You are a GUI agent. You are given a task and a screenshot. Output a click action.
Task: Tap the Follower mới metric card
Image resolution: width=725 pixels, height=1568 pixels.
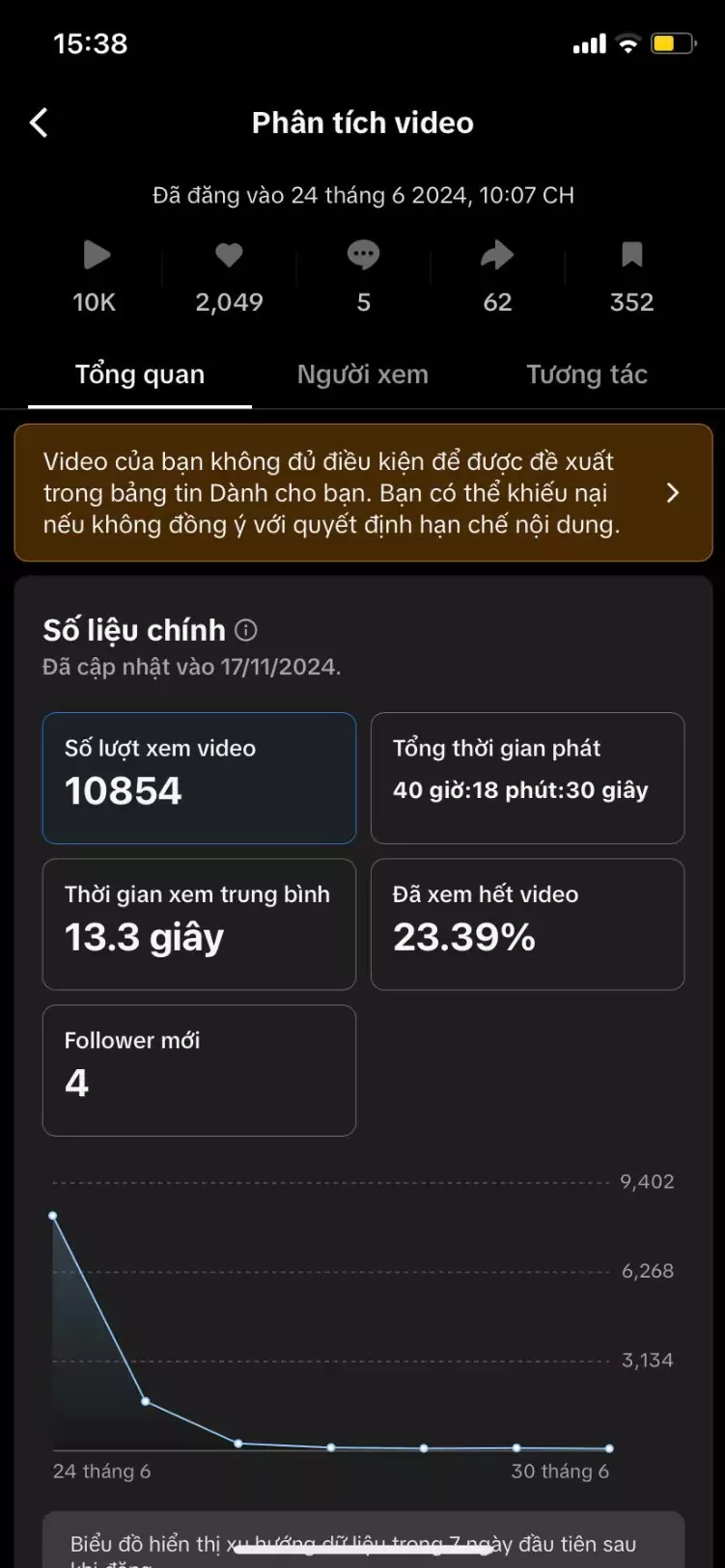(199, 1070)
